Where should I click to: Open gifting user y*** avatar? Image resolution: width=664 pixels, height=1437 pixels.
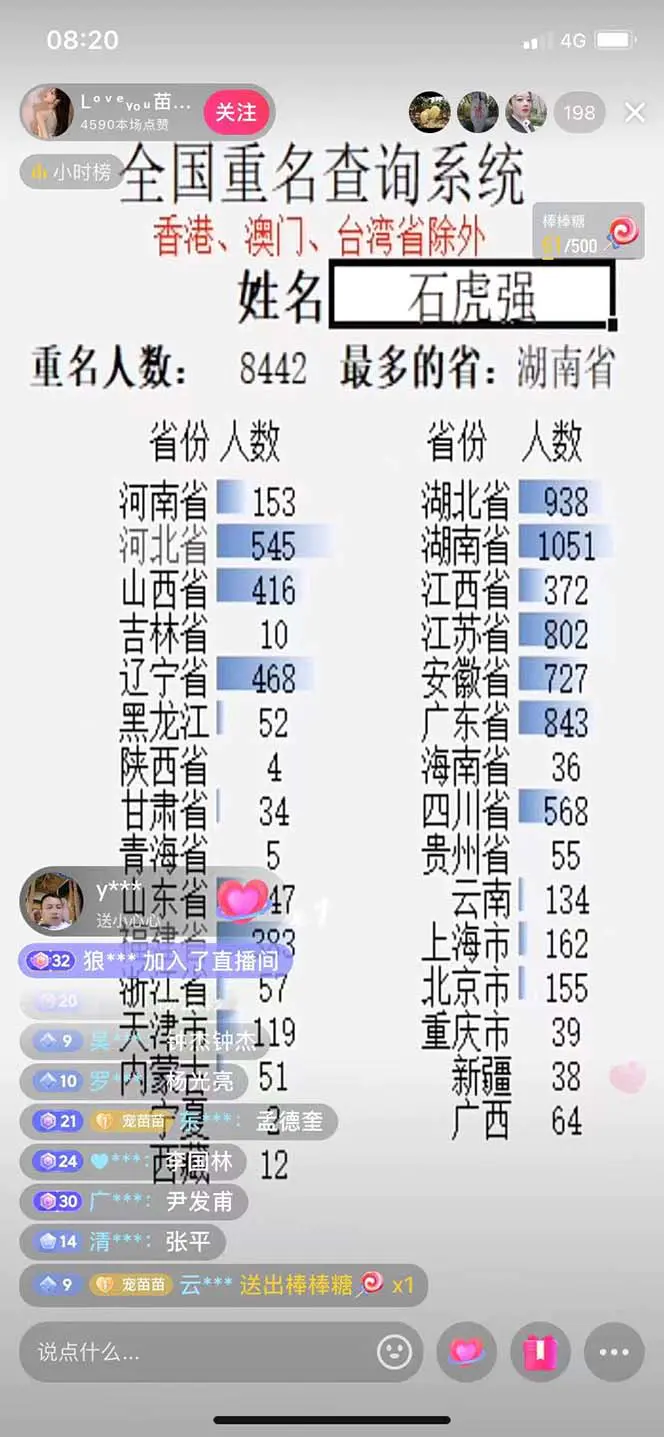[53, 901]
